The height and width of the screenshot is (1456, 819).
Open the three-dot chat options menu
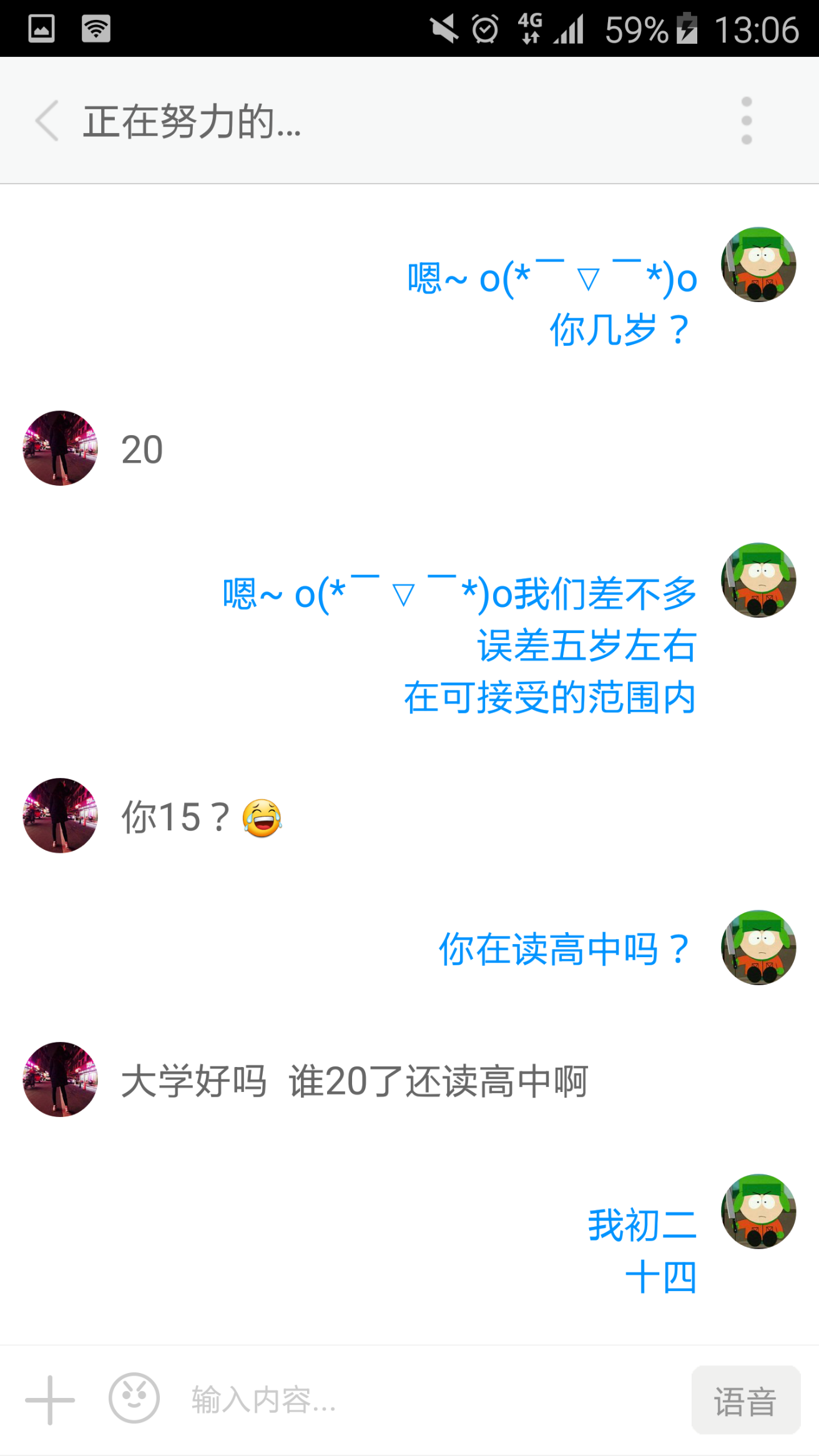(x=747, y=121)
